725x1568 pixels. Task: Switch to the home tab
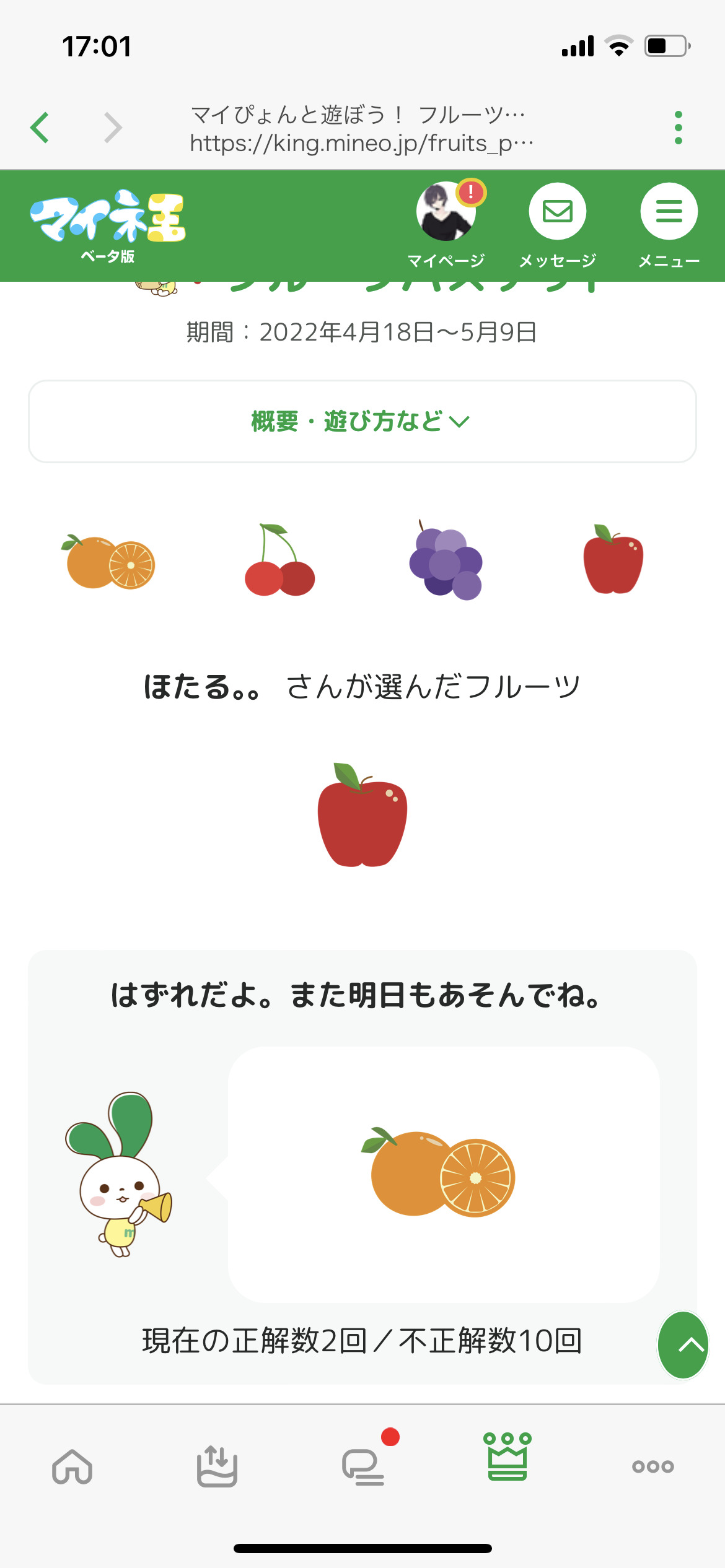click(72, 1466)
